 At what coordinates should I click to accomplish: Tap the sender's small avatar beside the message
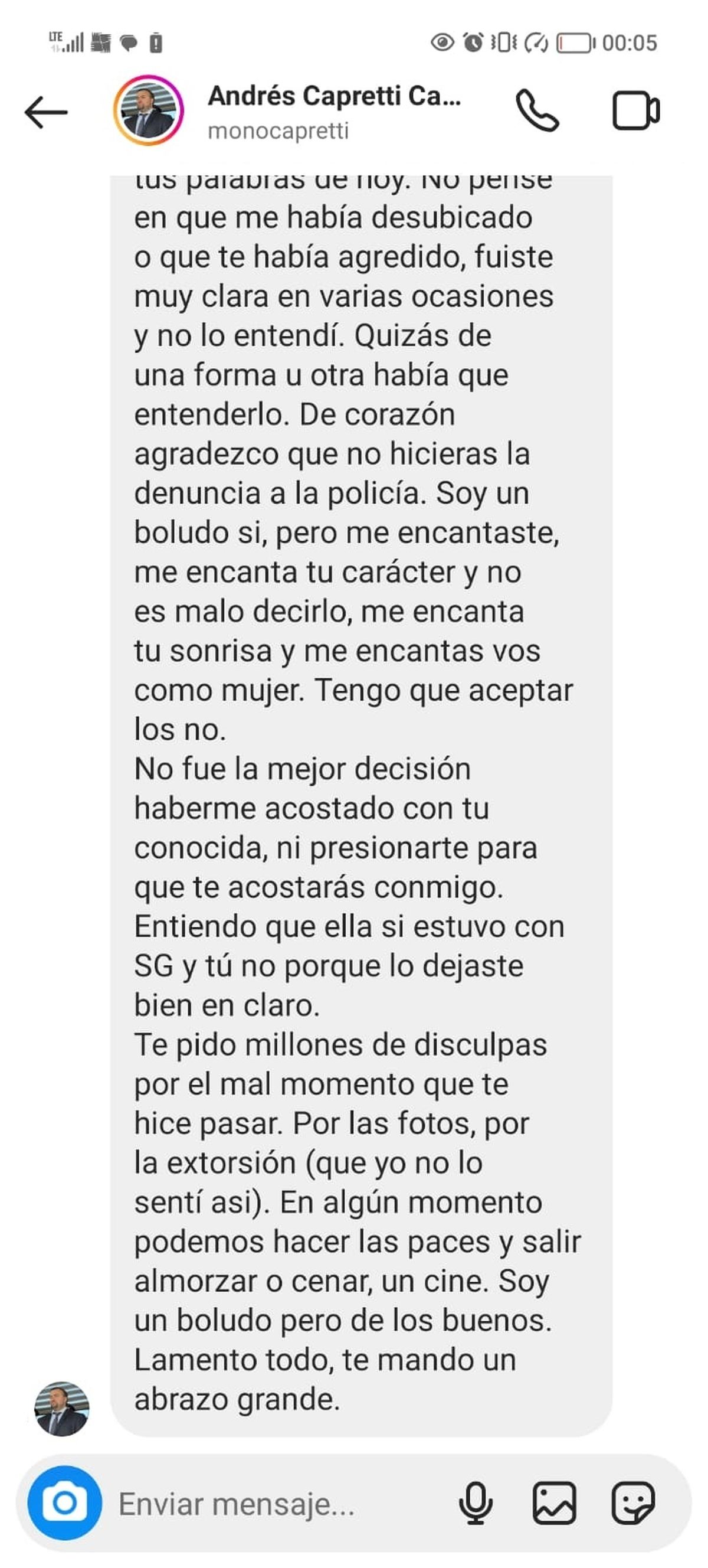[x=61, y=1409]
